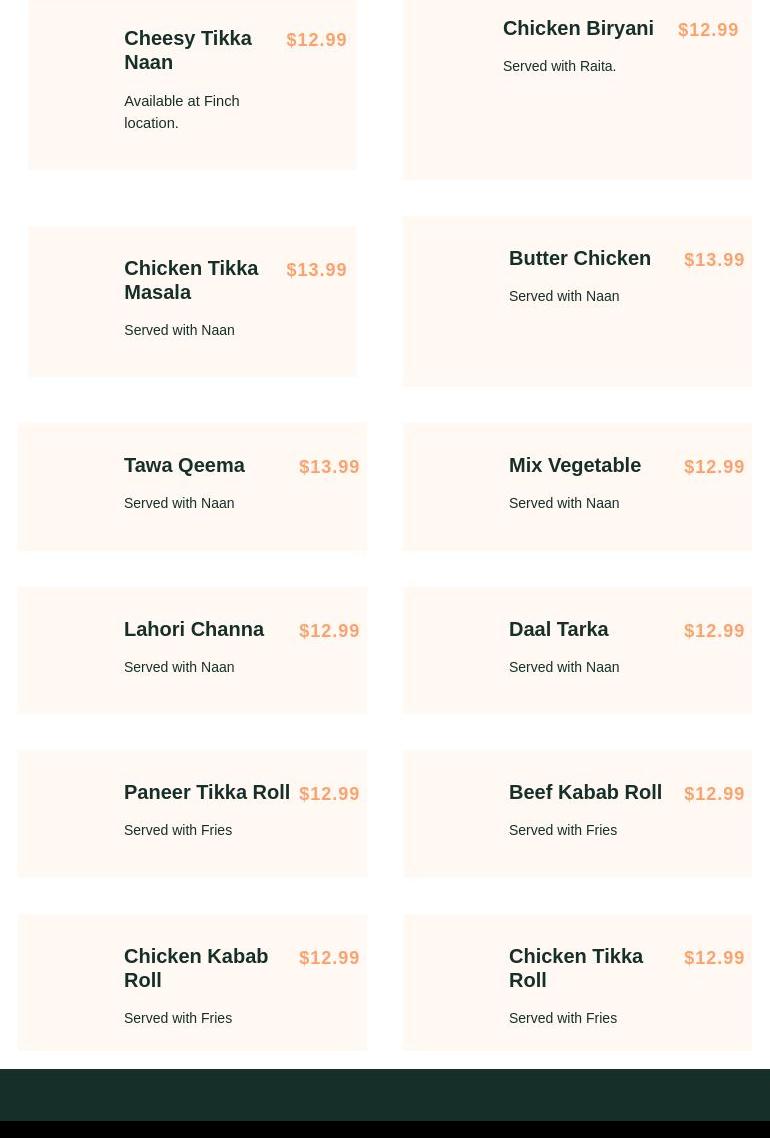
Task: View Chicken Tikka Masala details
Action: [191, 280]
